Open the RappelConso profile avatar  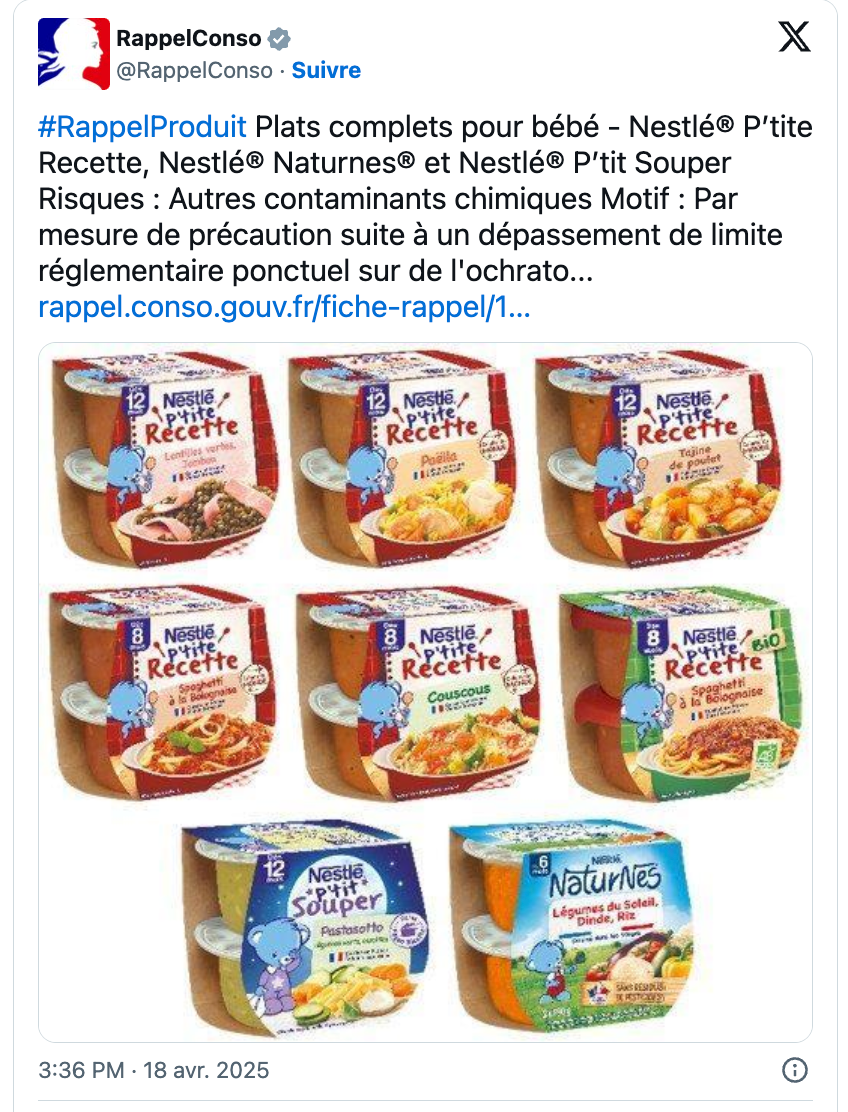(x=73, y=53)
